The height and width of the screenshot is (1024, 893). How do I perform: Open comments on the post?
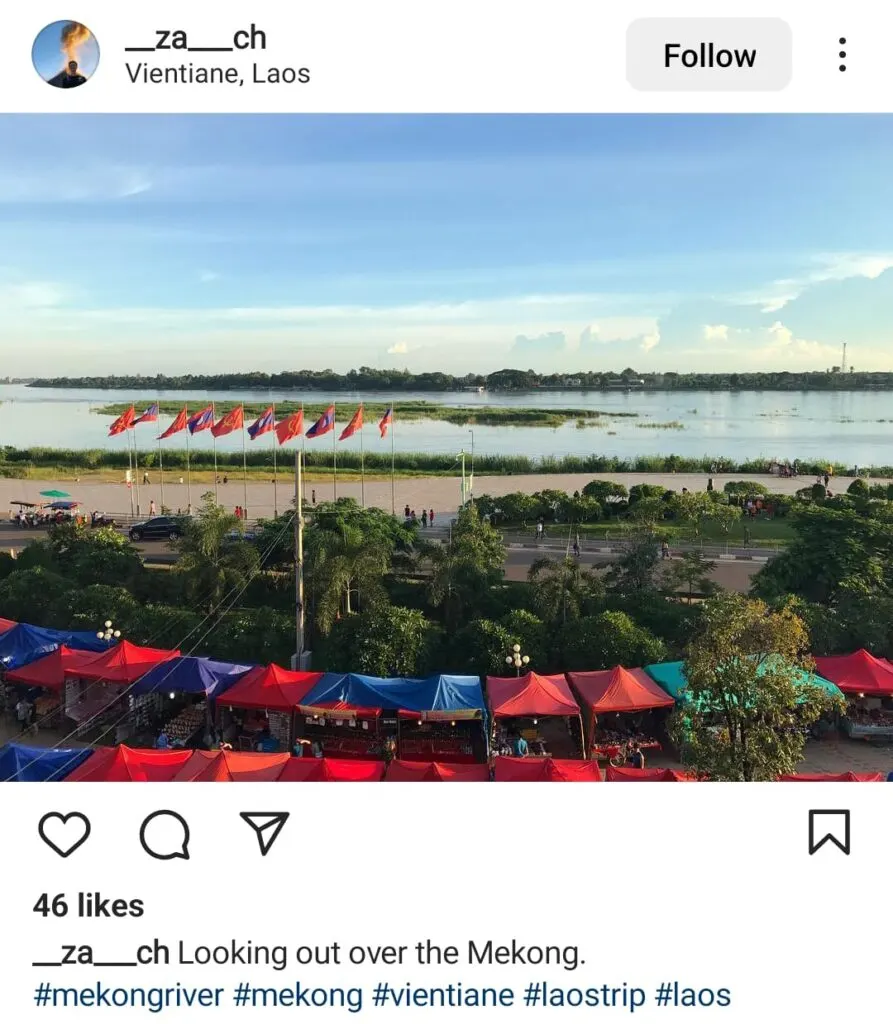coord(165,833)
